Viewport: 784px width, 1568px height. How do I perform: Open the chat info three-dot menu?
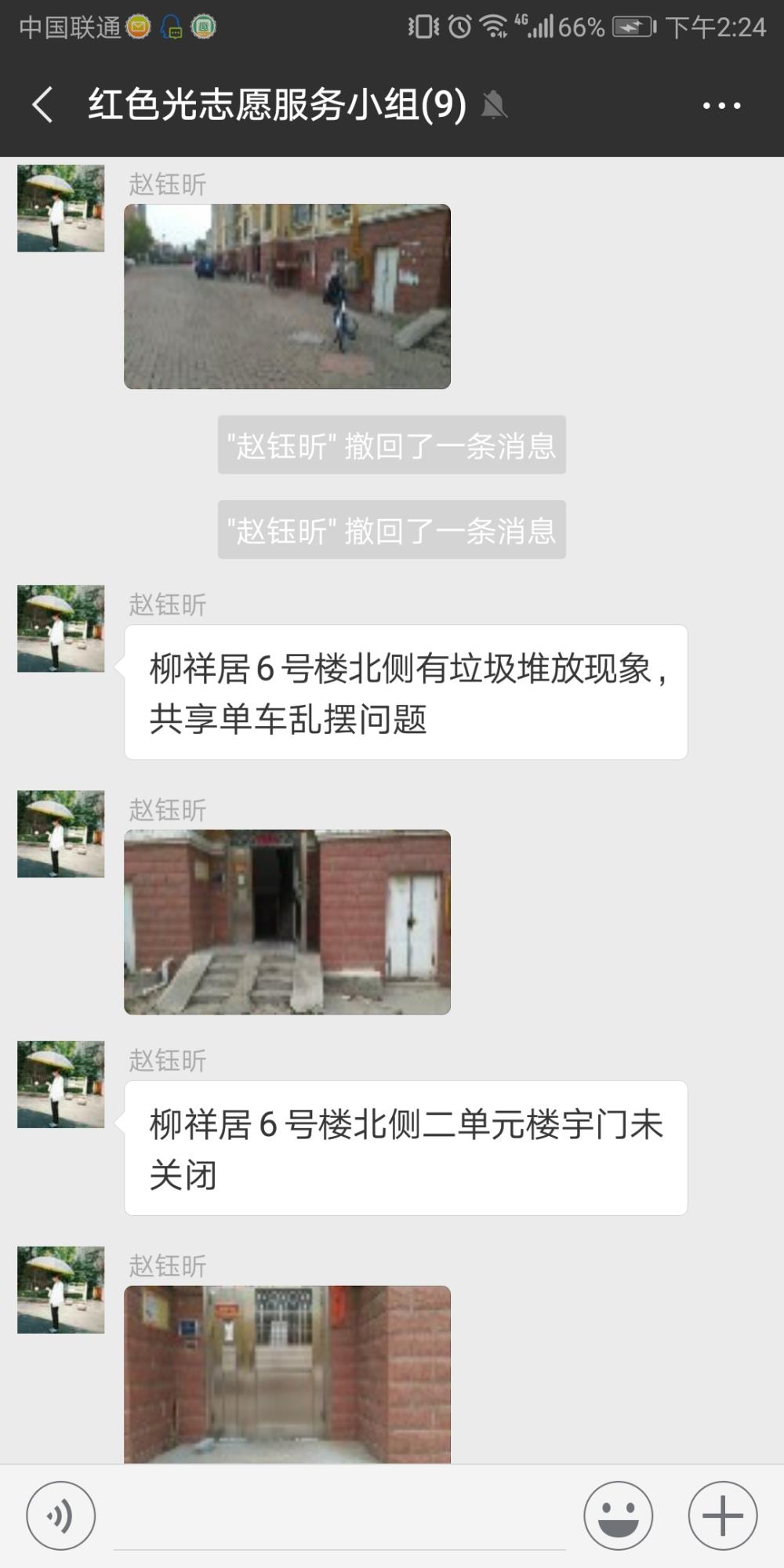[721, 105]
